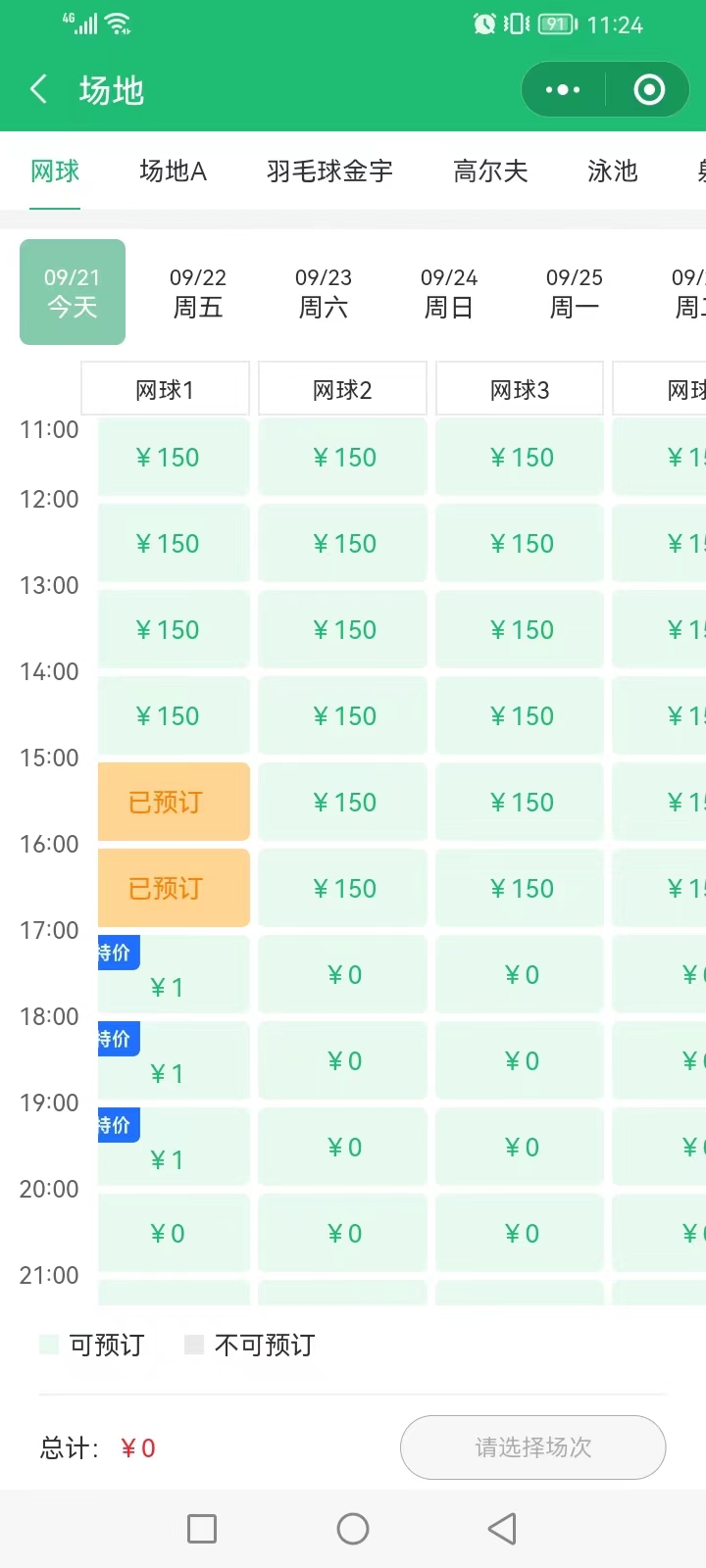Viewport: 706px width, 1568px height.
Task: Choose date 09/22 周五
Action: click(198, 292)
